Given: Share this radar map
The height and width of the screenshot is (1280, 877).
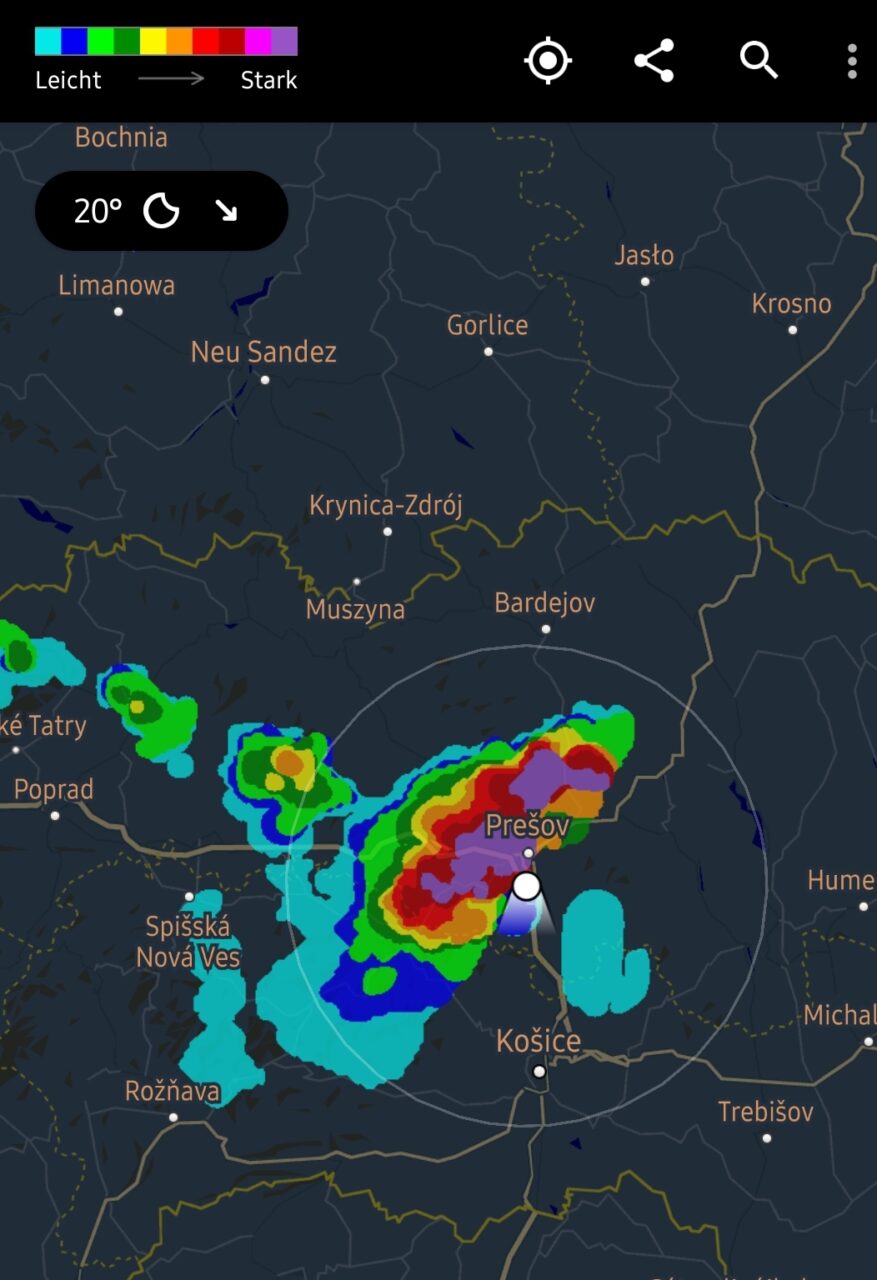Looking at the screenshot, I should pyautogui.click(x=654, y=61).
